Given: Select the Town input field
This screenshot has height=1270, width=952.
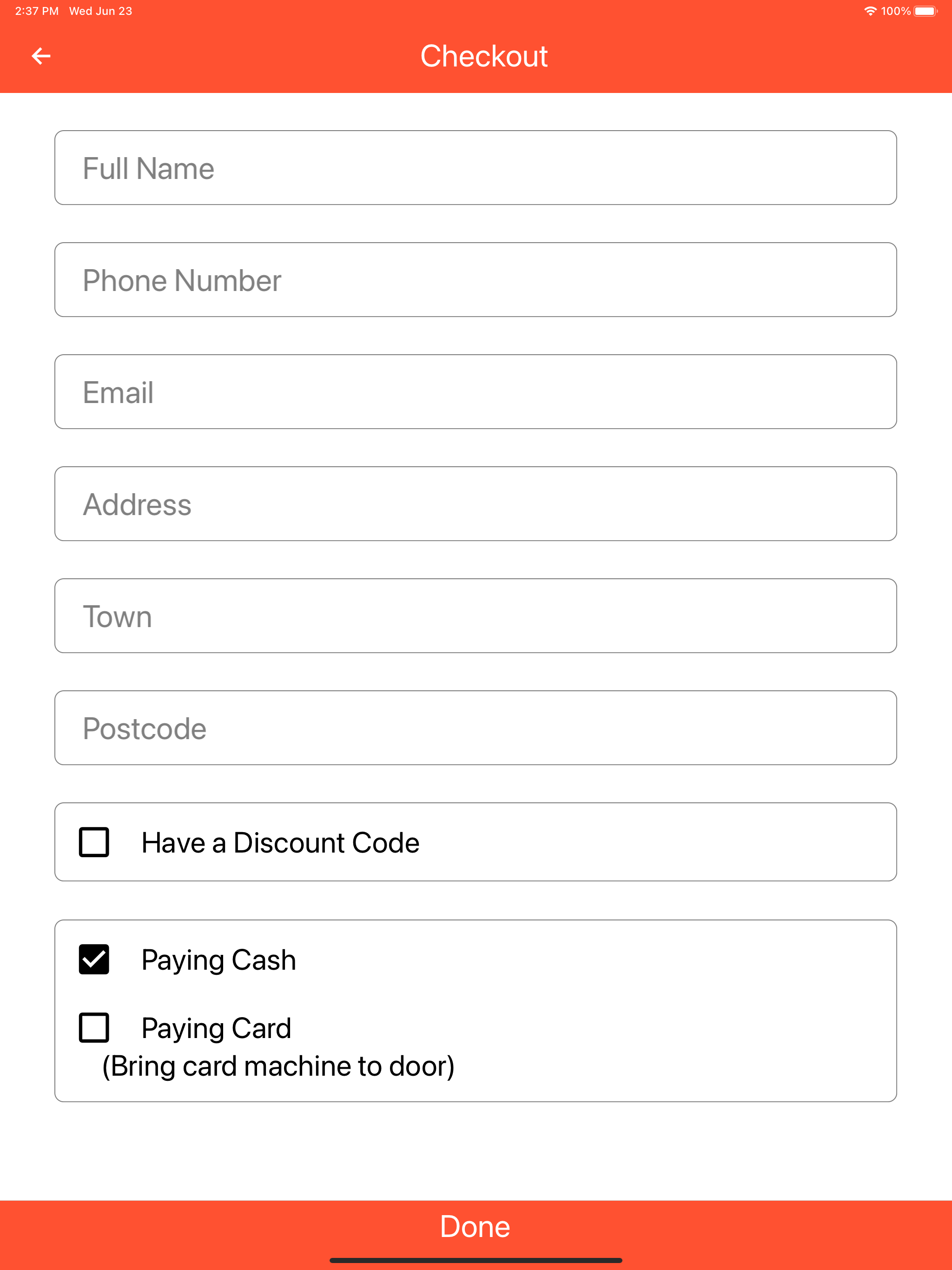Looking at the screenshot, I should click(x=476, y=615).
